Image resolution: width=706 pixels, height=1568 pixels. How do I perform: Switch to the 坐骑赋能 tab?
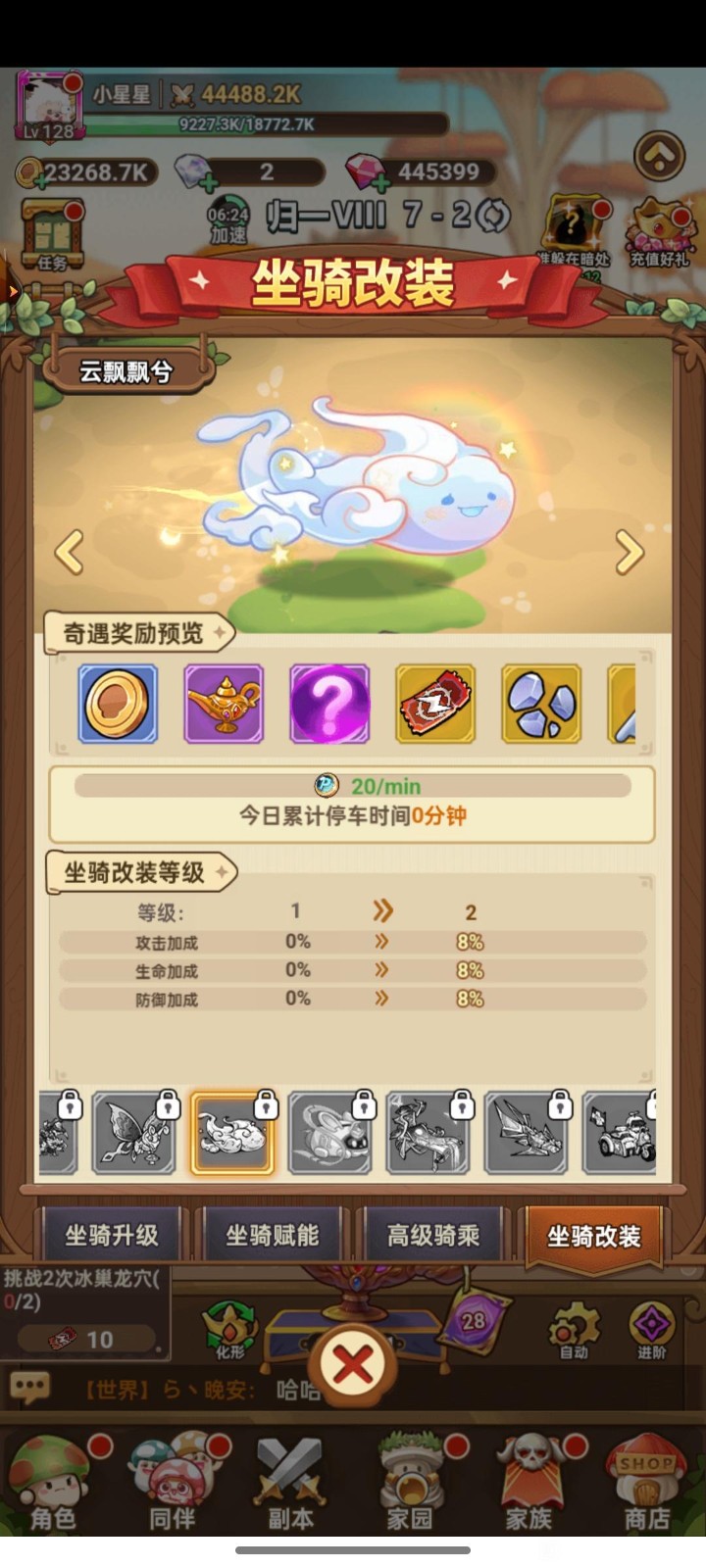click(272, 1236)
